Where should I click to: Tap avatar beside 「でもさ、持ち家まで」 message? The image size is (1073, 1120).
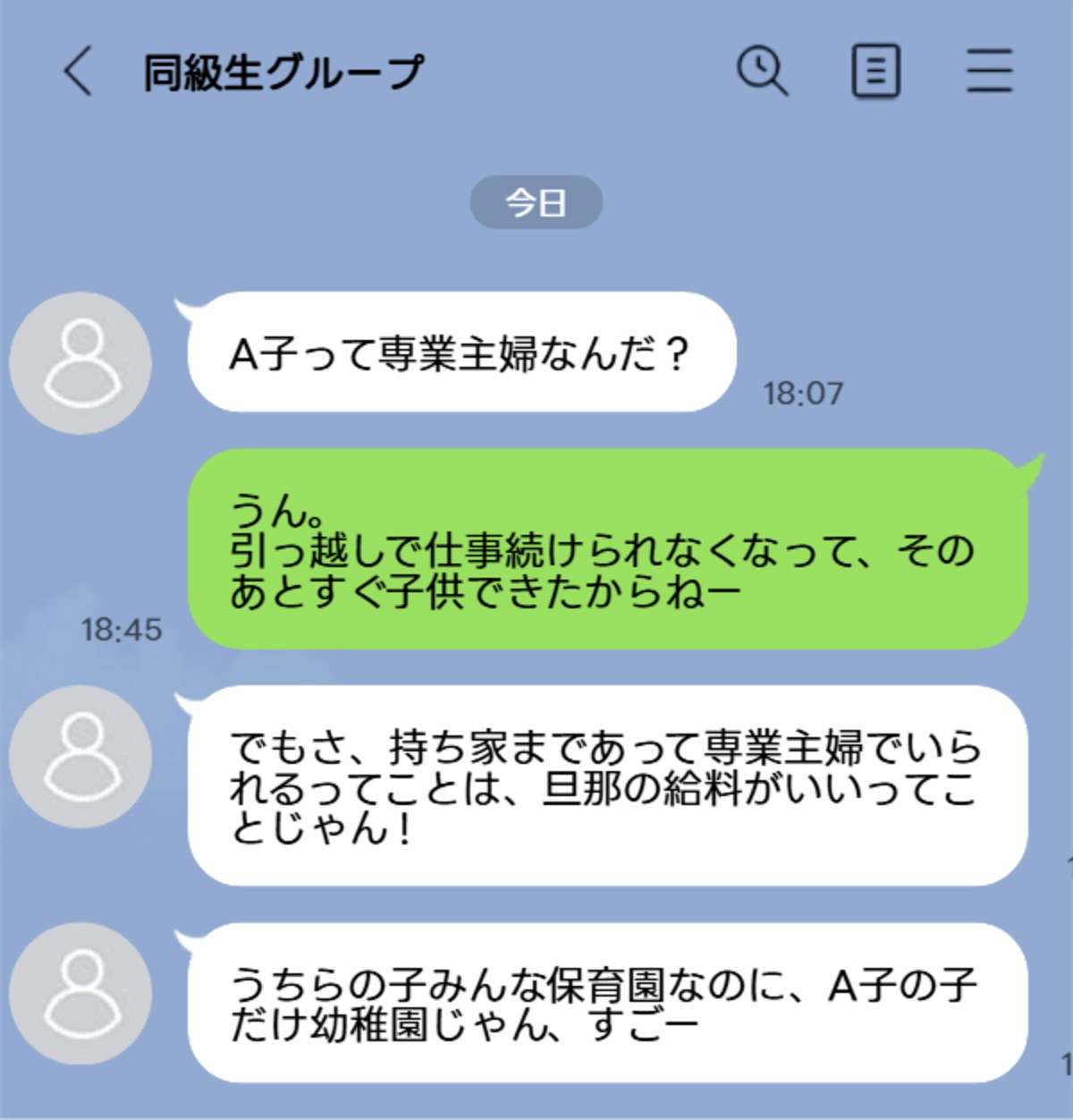coord(80,757)
